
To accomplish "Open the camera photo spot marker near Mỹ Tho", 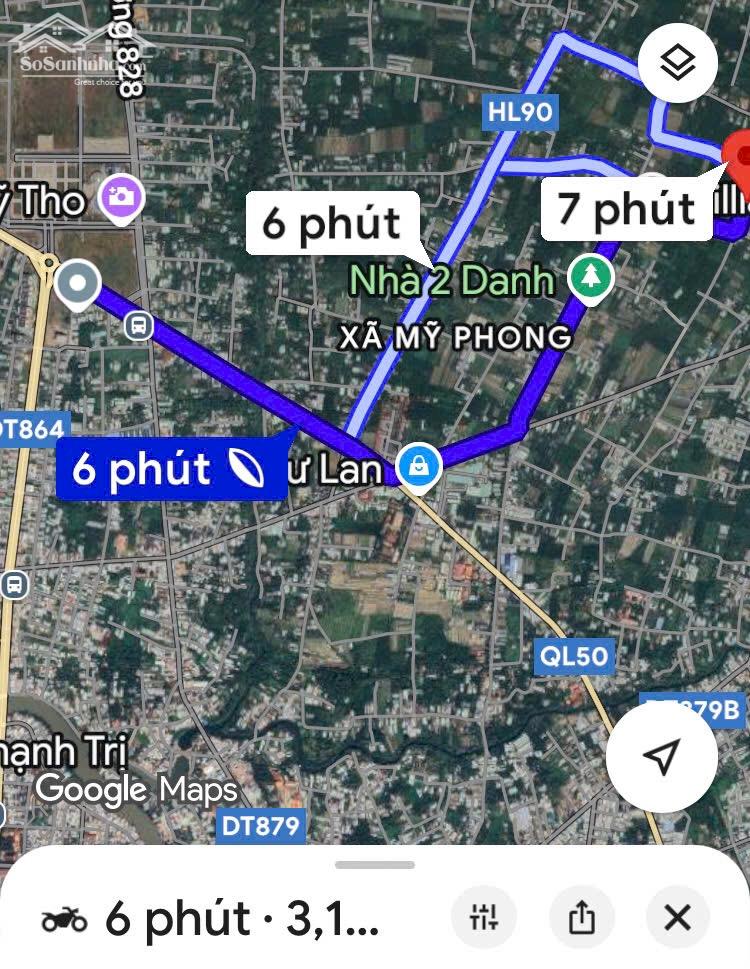I will pos(121,197).
